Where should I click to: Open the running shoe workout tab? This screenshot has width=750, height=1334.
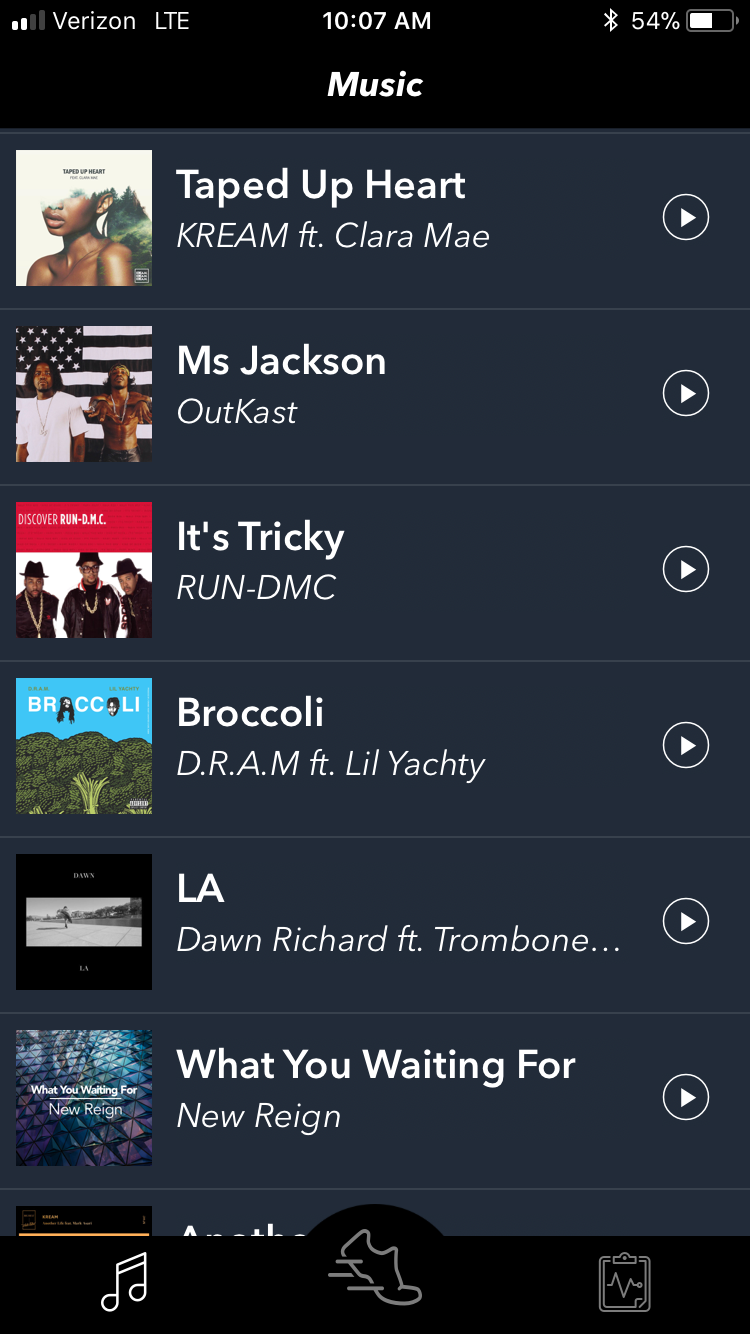pos(376,1268)
